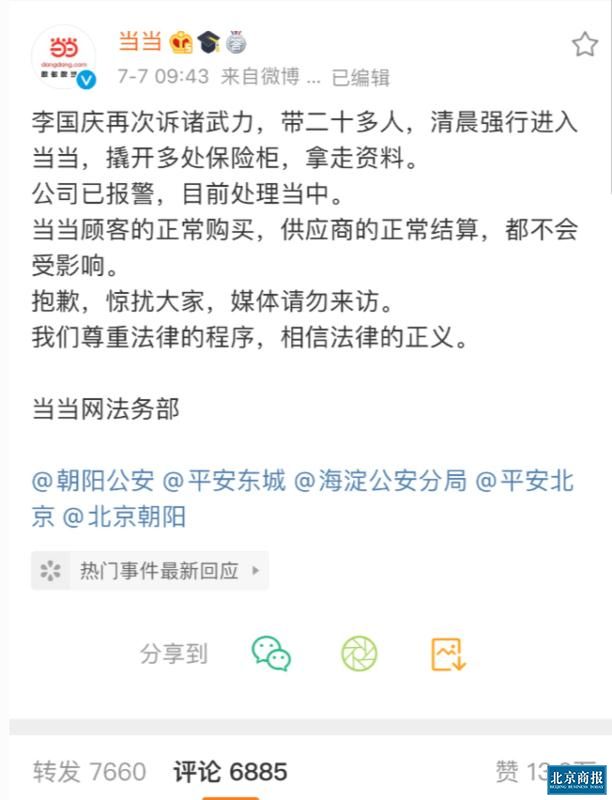The width and height of the screenshot is (612, 800).
Task: Open the 热门事件最新回应 topic chip
Action: (x=150, y=571)
